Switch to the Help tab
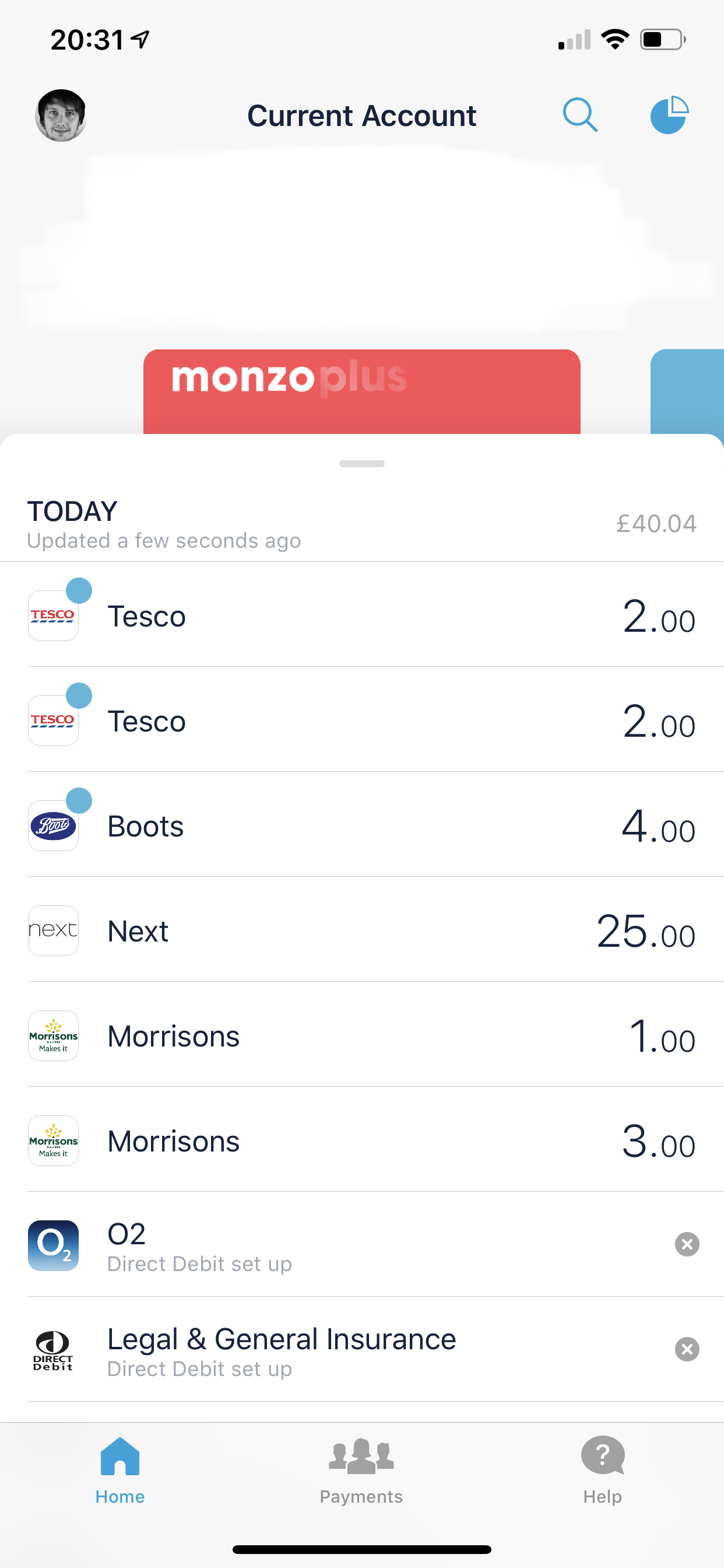724x1568 pixels. (x=602, y=1471)
